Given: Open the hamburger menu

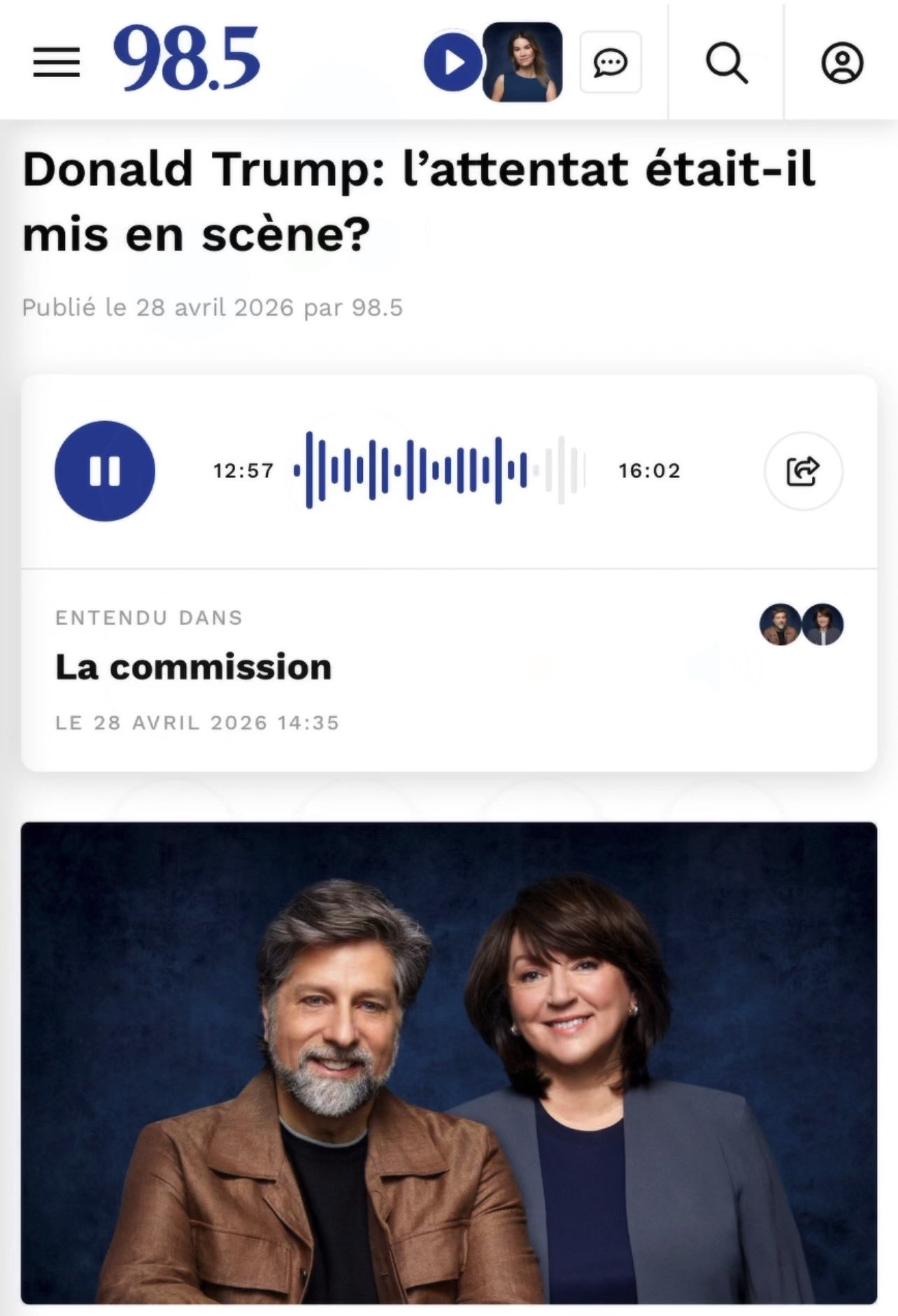Looking at the screenshot, I should pos(56,63).
